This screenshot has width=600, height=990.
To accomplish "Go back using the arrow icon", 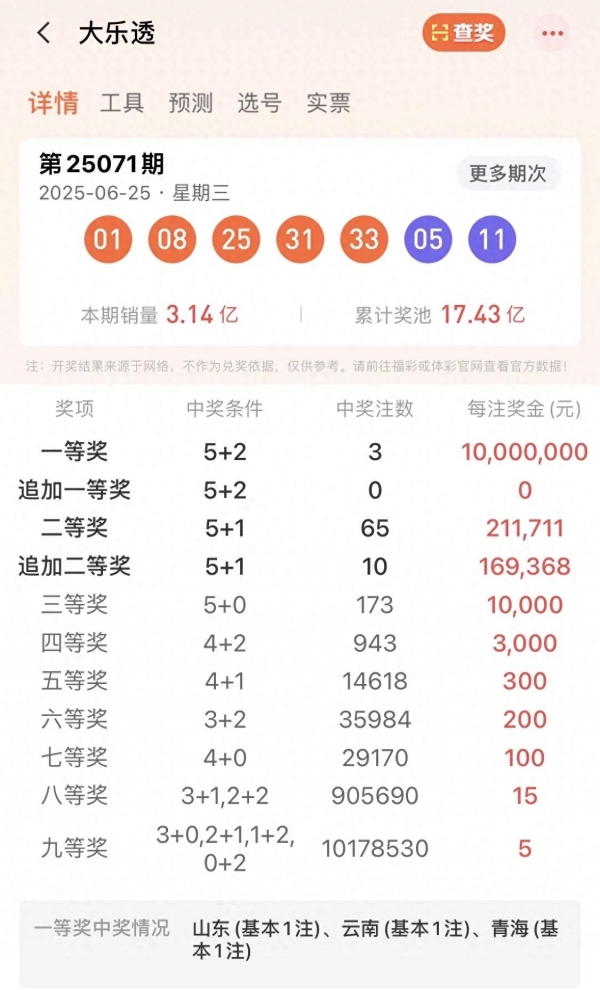I will (43, 33).
